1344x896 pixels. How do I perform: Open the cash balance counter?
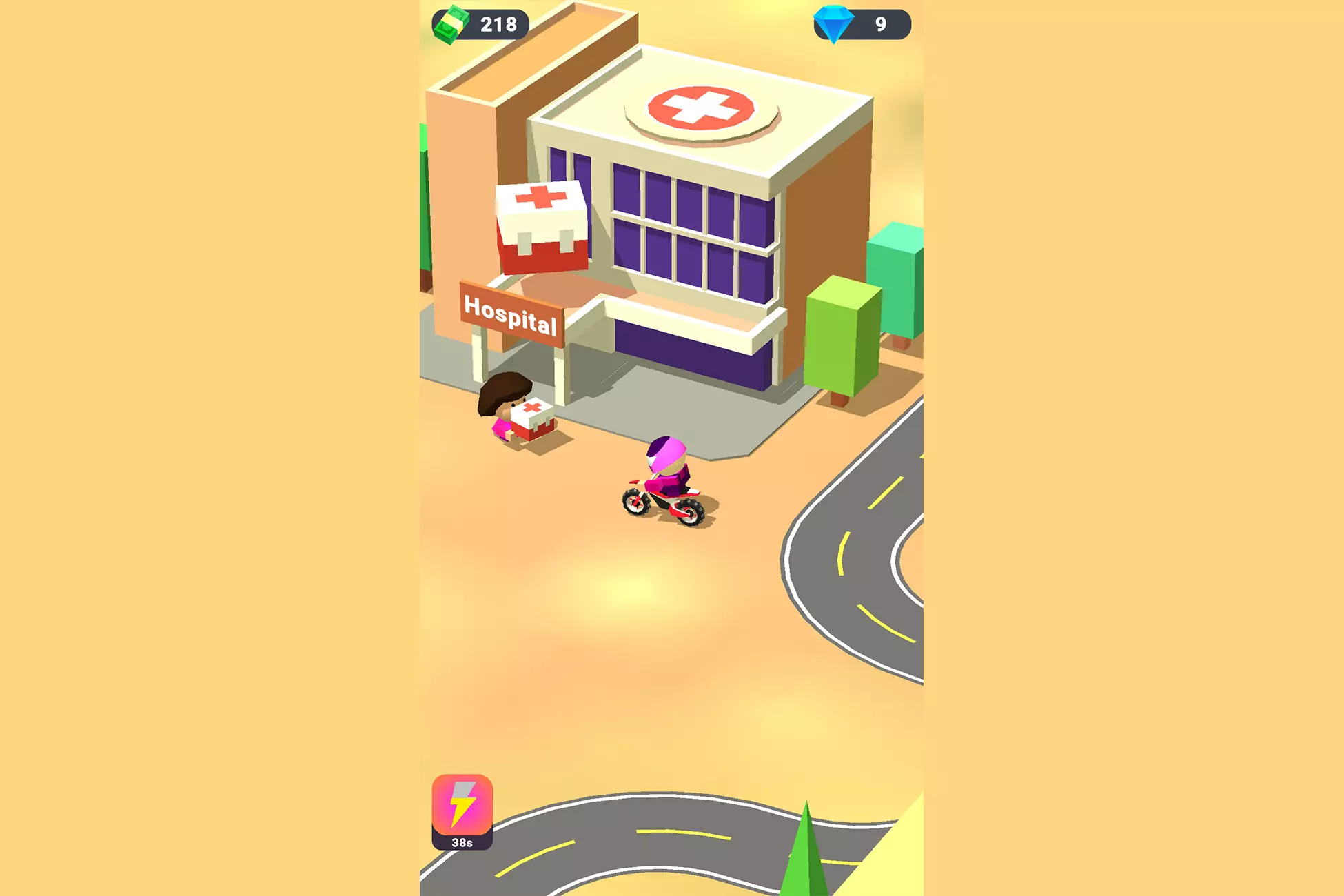pos(482,25)
